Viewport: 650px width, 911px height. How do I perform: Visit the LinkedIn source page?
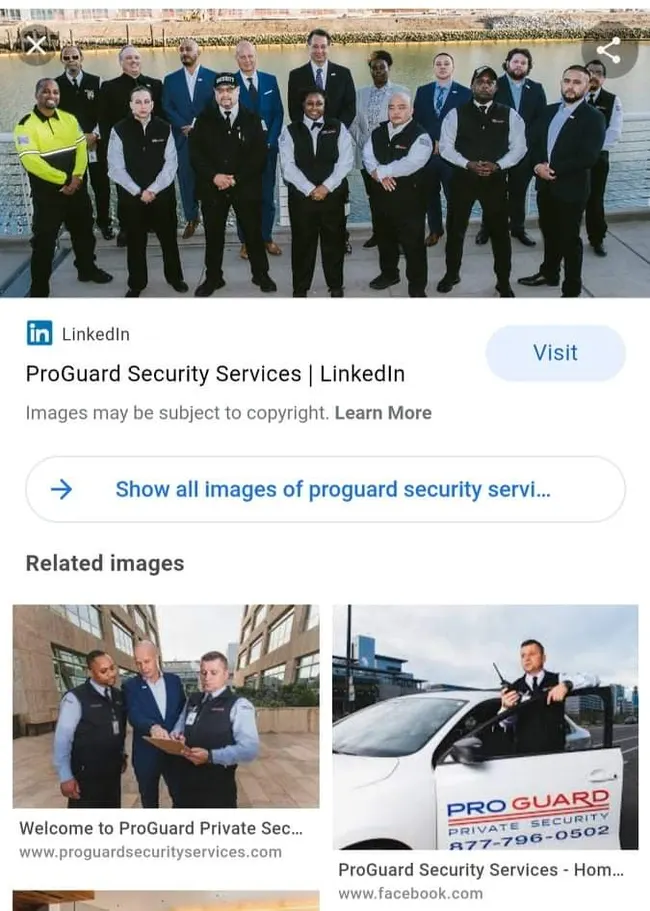(x=555, y=353)
